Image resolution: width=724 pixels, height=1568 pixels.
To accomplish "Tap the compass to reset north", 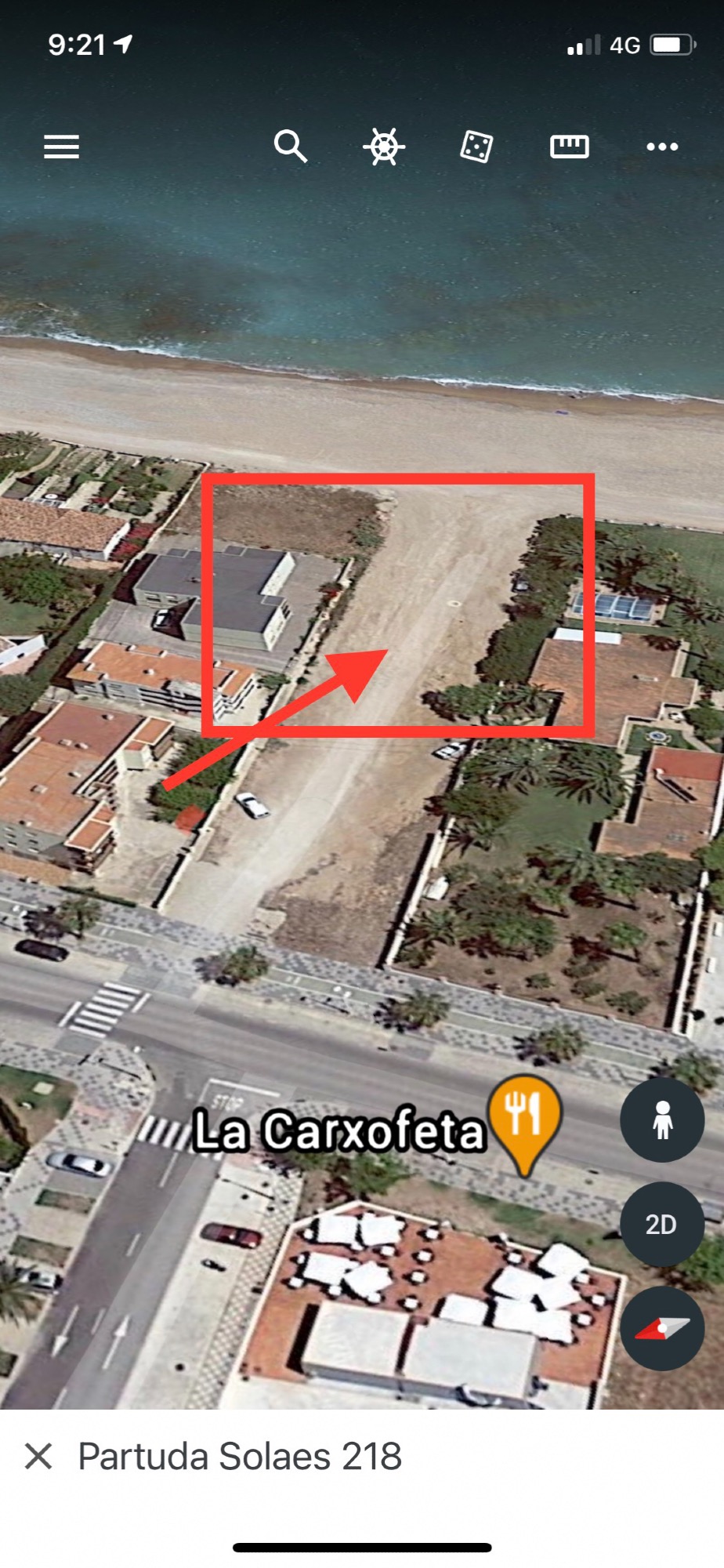I will tap(662, 1328).
